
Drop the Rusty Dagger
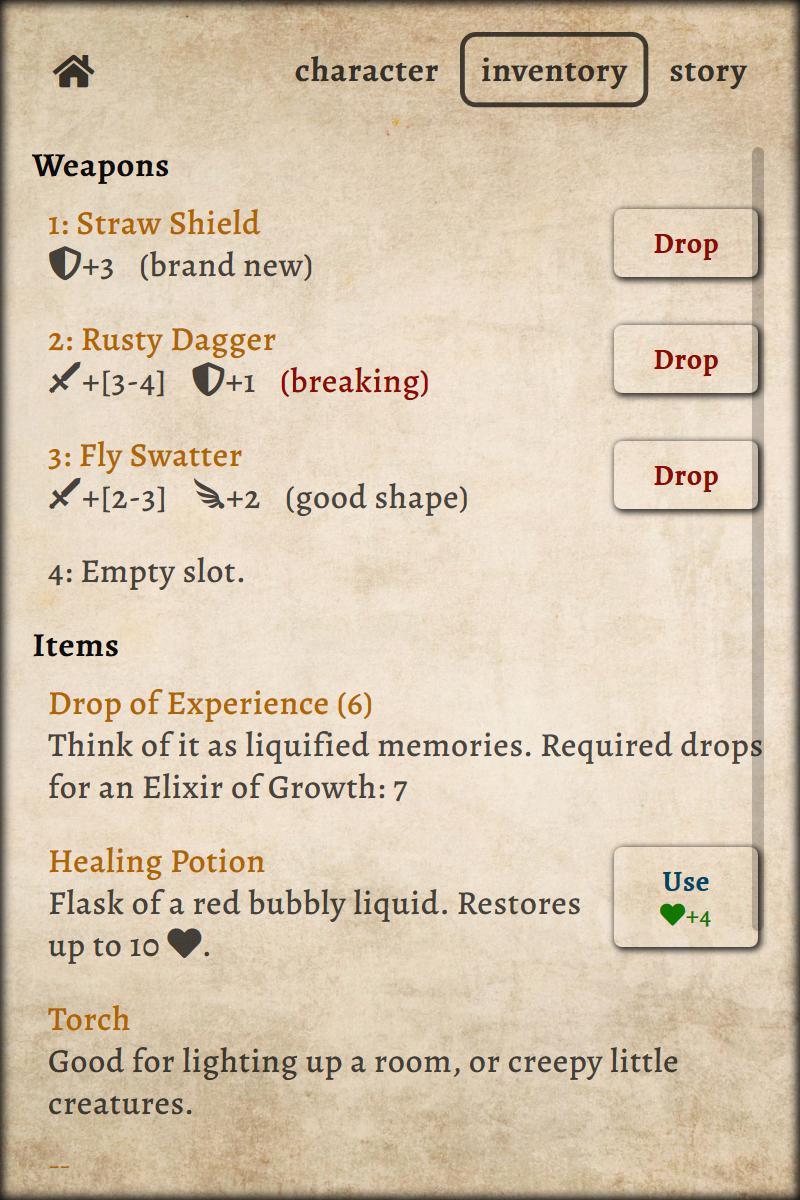click(x=686, y=359)
